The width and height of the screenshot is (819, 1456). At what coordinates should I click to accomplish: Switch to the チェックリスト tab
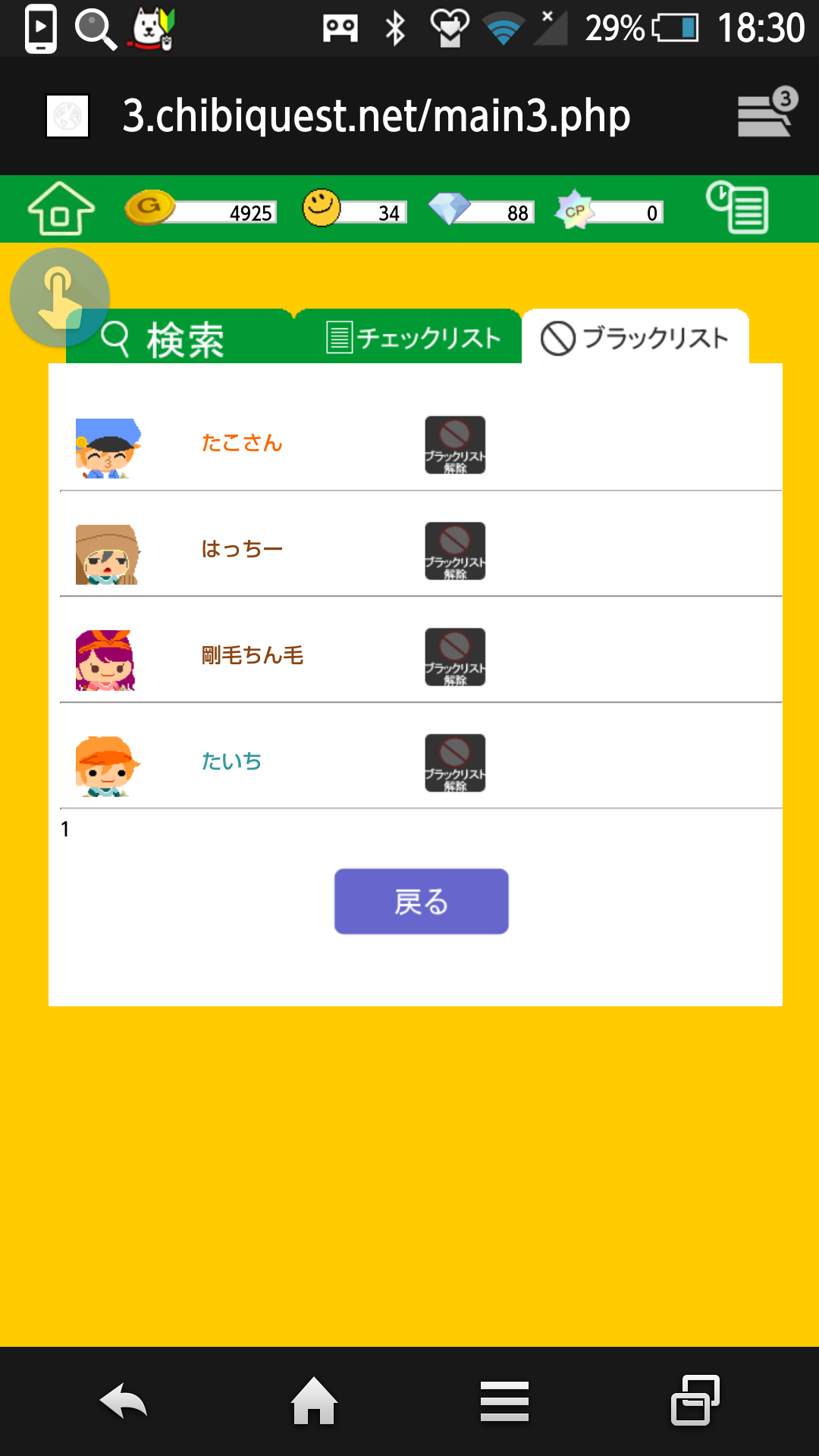tap(413, 338)
